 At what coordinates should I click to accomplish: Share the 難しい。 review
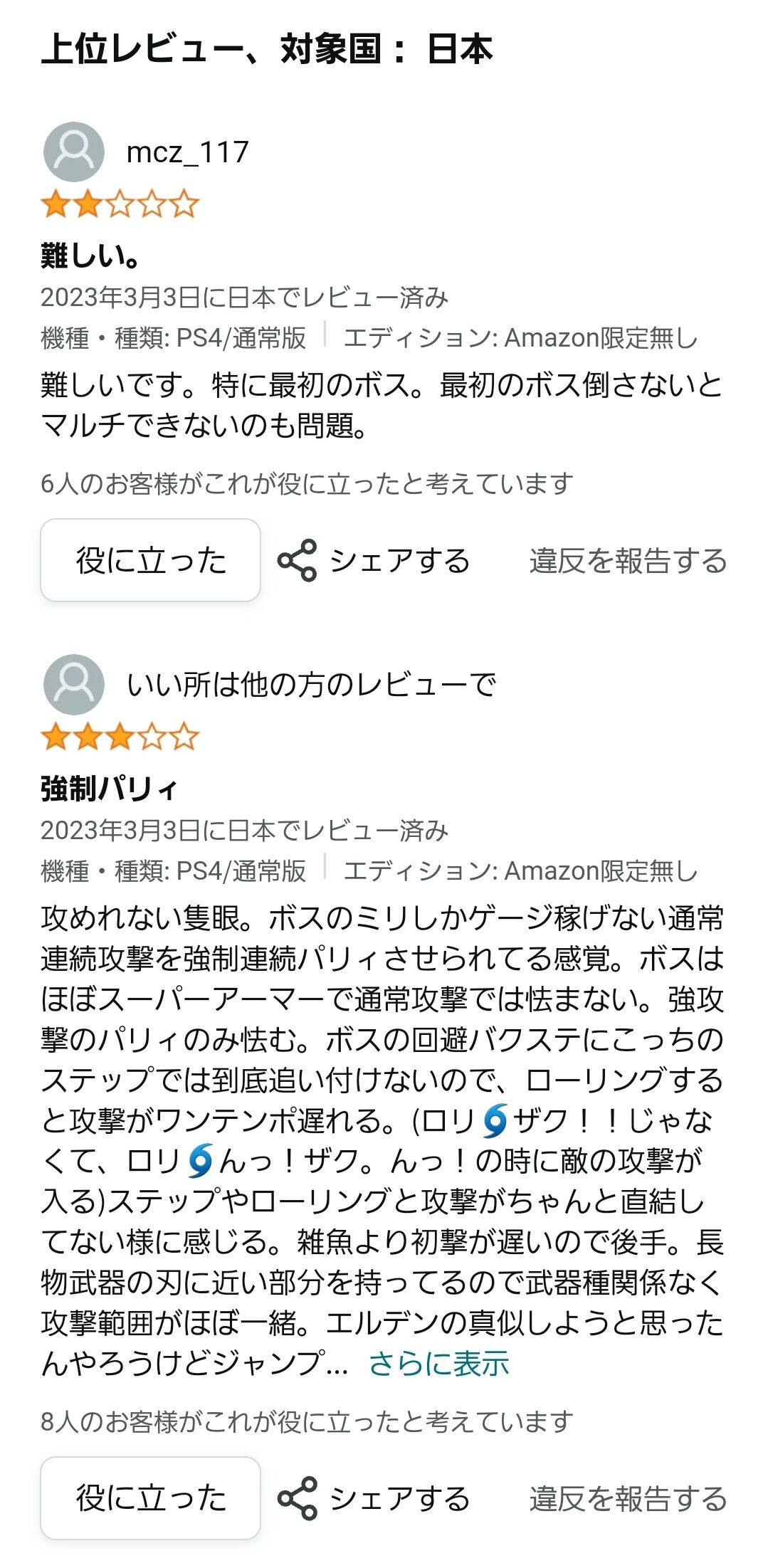[x=374, y=560]
